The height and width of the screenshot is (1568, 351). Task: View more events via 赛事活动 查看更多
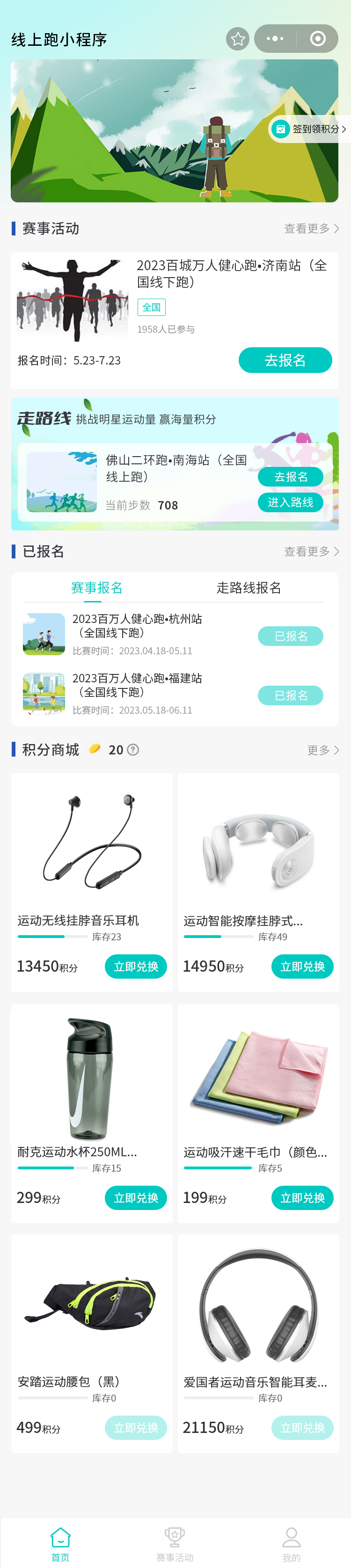pyautogui.click(x=311, y=228)
